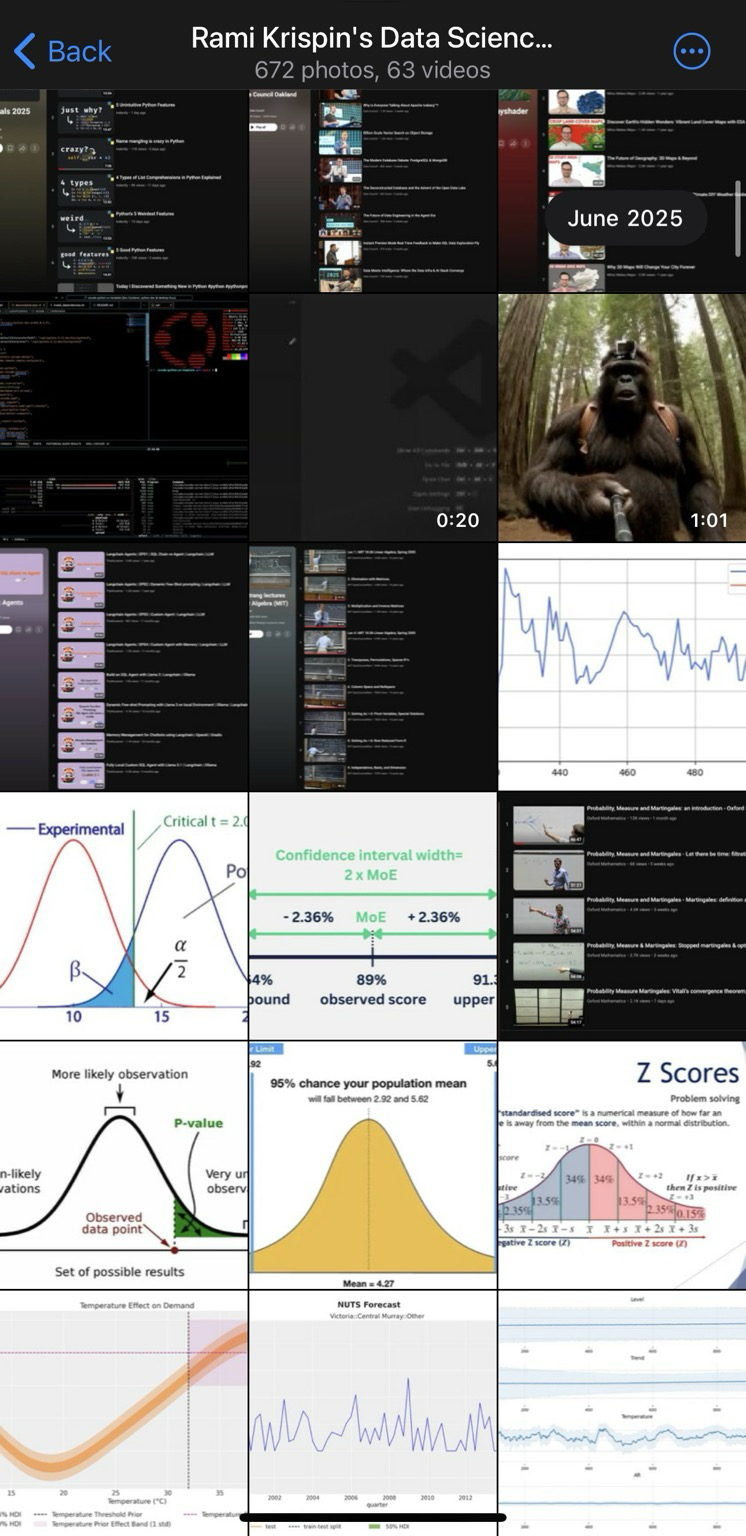This screenshot has height=1536, width=746.
Task: Open the blue line chart photo
Action: (622, 666)
